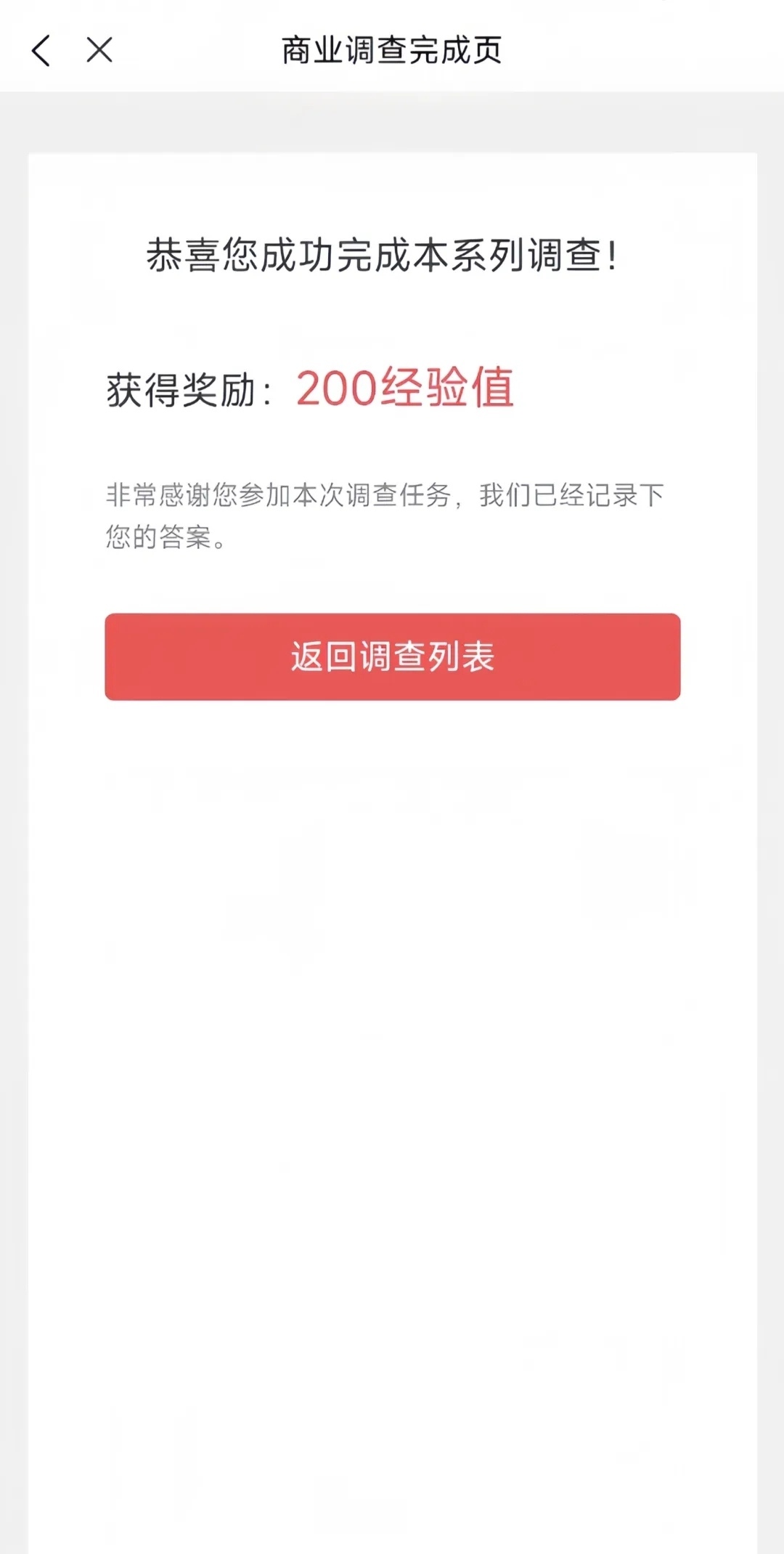Tap the return to survey list button
Viewport: 784px width, 1554px height.
392,657
